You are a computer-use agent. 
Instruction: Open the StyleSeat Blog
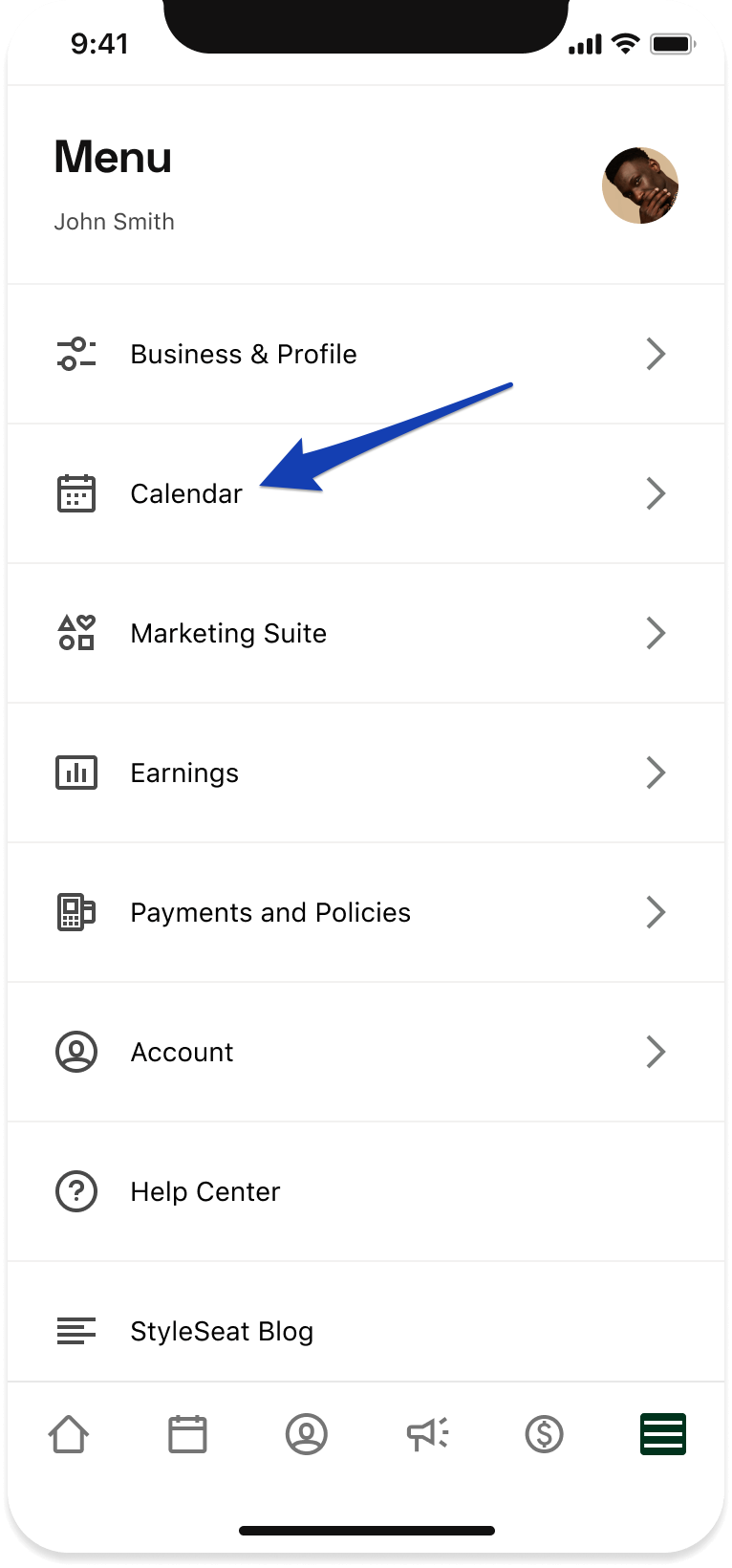pos(222,1331)
